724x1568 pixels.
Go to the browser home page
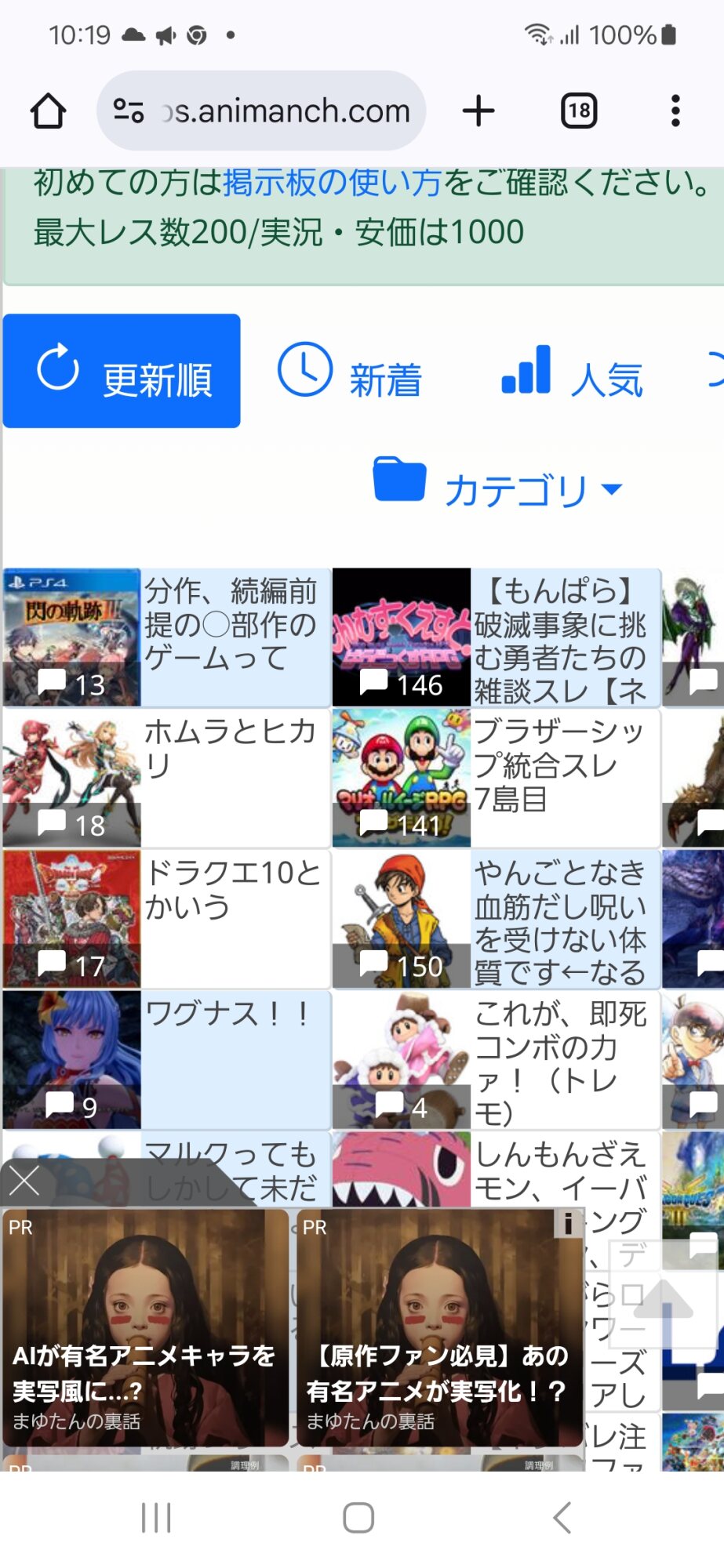(48, 111)
